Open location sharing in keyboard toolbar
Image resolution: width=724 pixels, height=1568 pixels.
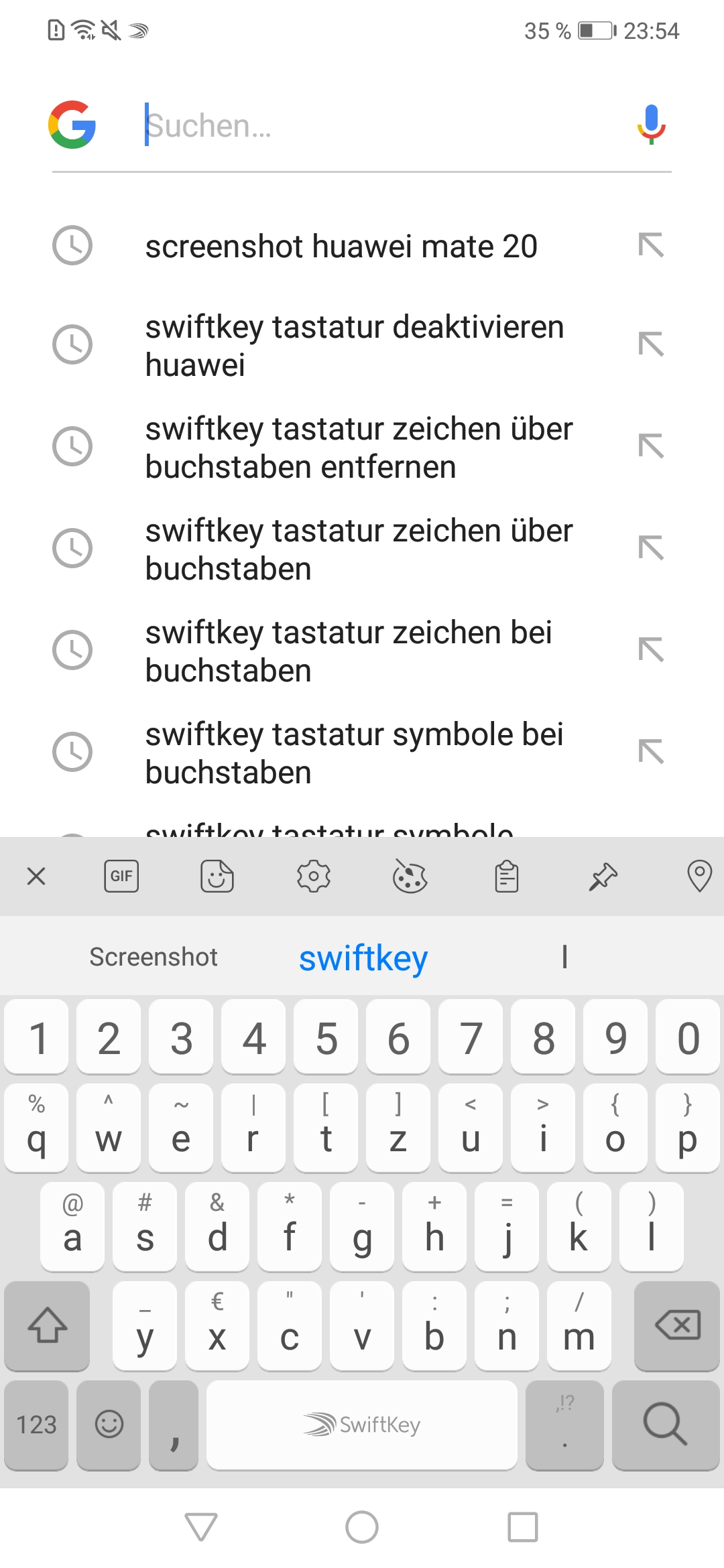tap(699, 876)
